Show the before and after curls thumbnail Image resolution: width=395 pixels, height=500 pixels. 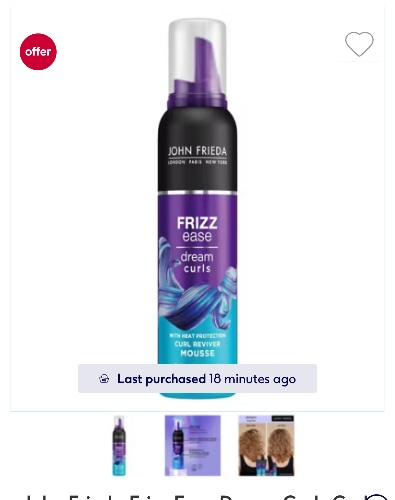[266, 445]
